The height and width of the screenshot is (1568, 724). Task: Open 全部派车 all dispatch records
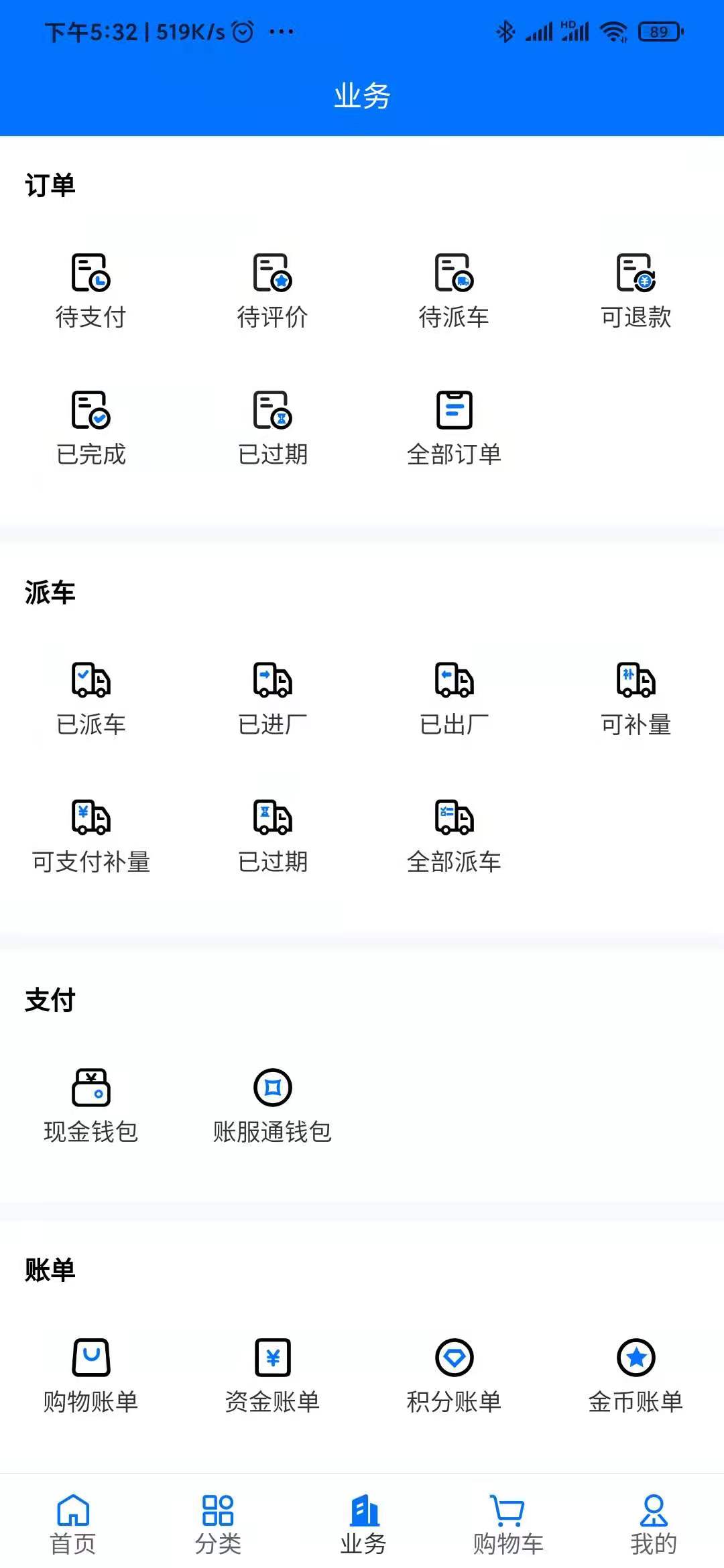point(454,834)
